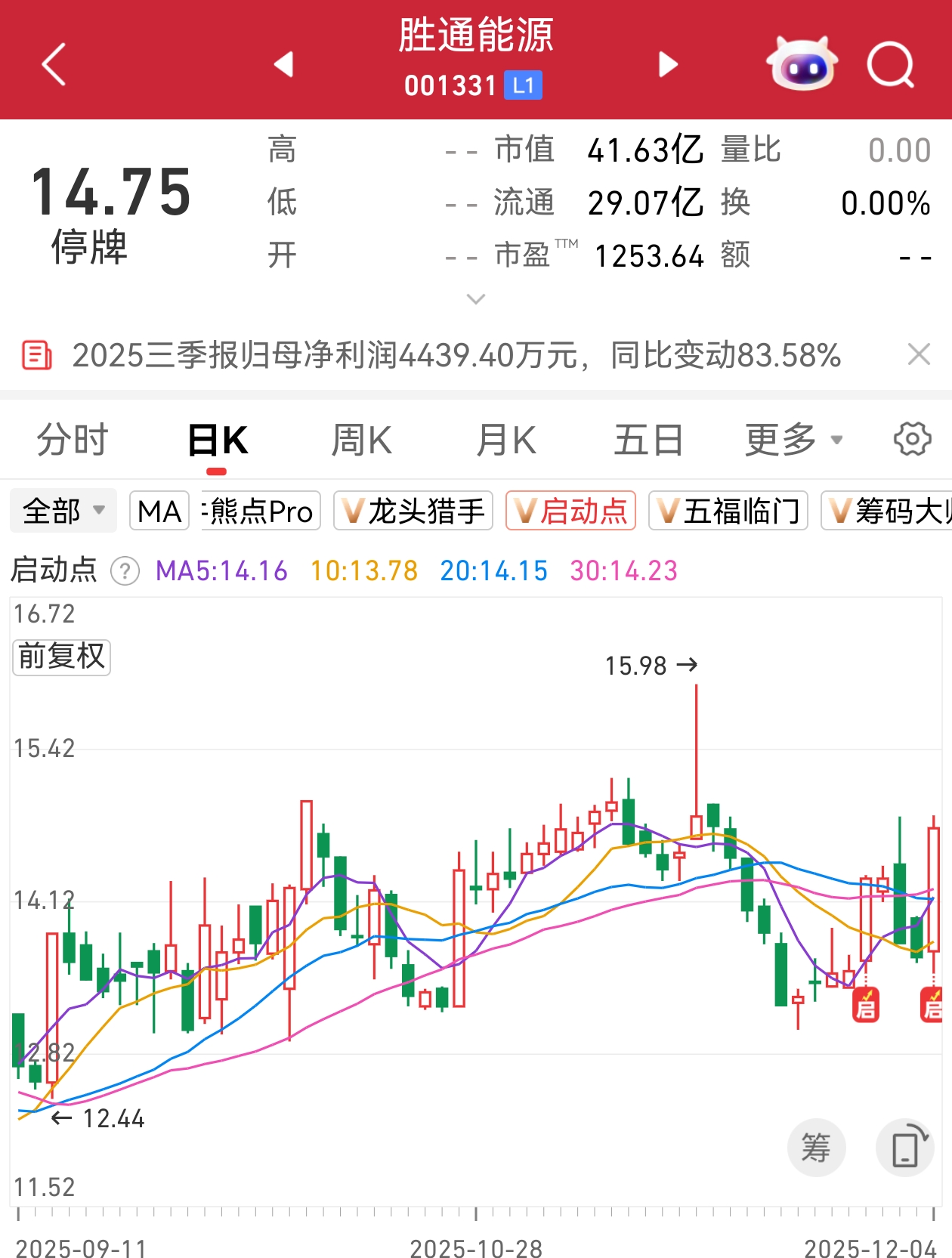Go back using the top-left arrow
The height and width of the screenshot is (1258, 952).
[54, 64]
